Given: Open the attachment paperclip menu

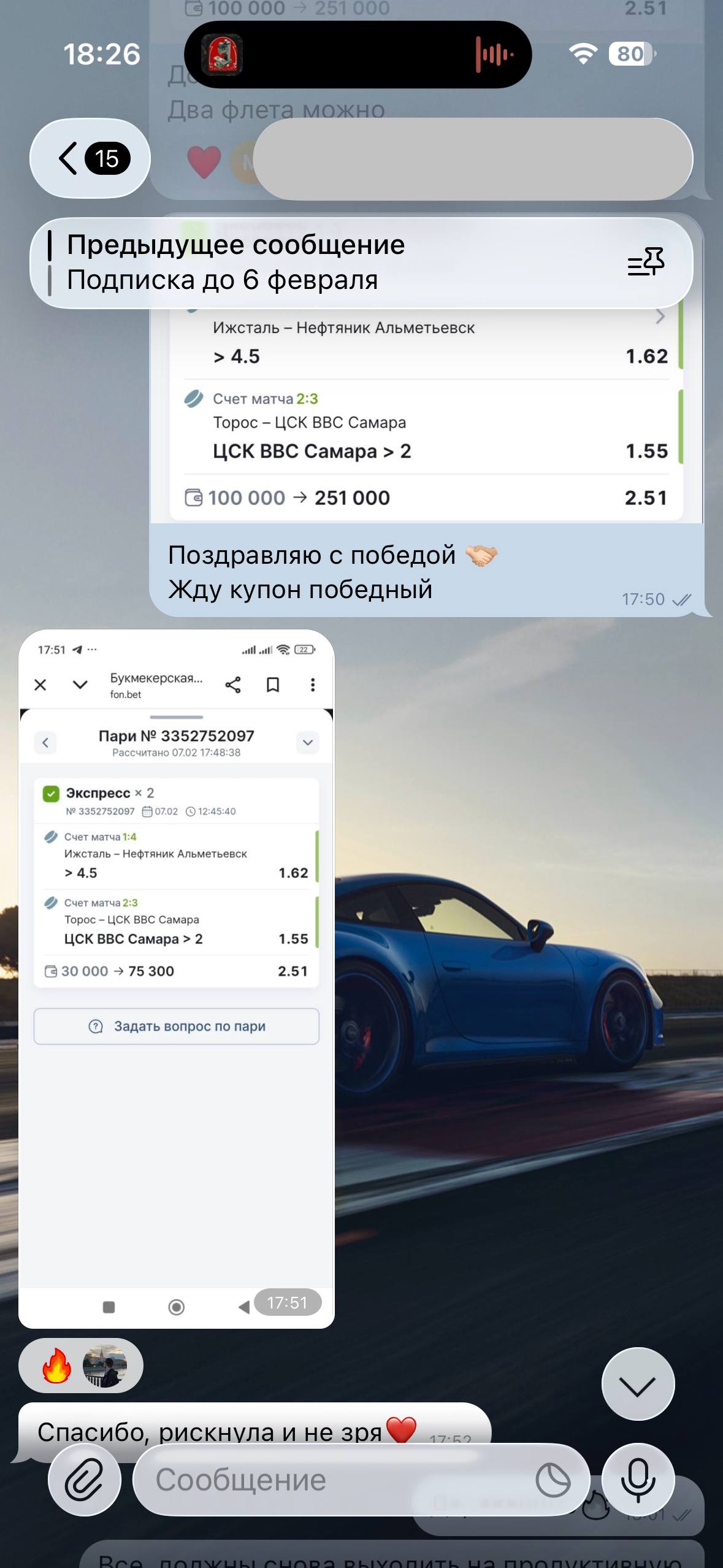Looking at the screenshot, I should coord(85,1480).
